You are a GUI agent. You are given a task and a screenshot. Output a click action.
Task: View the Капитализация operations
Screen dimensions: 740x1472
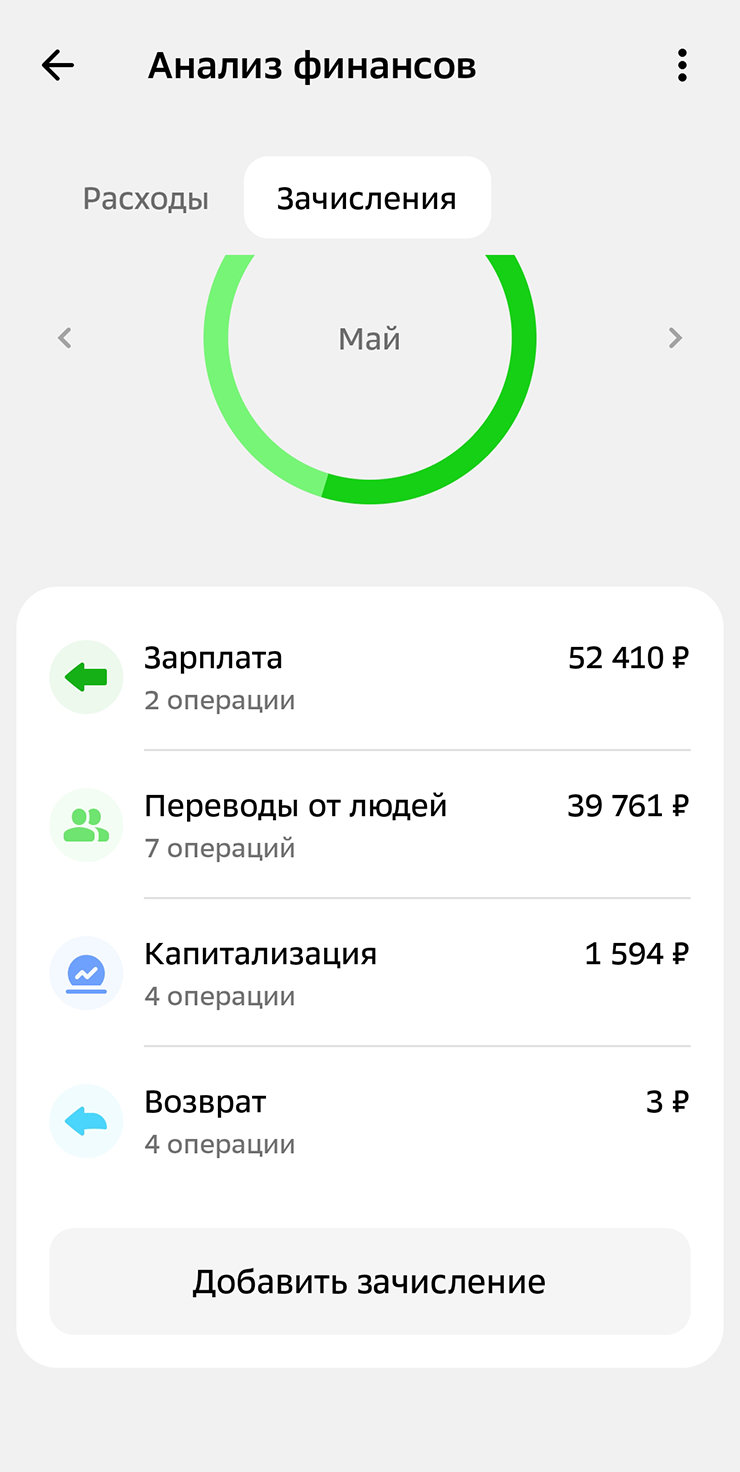370,973
